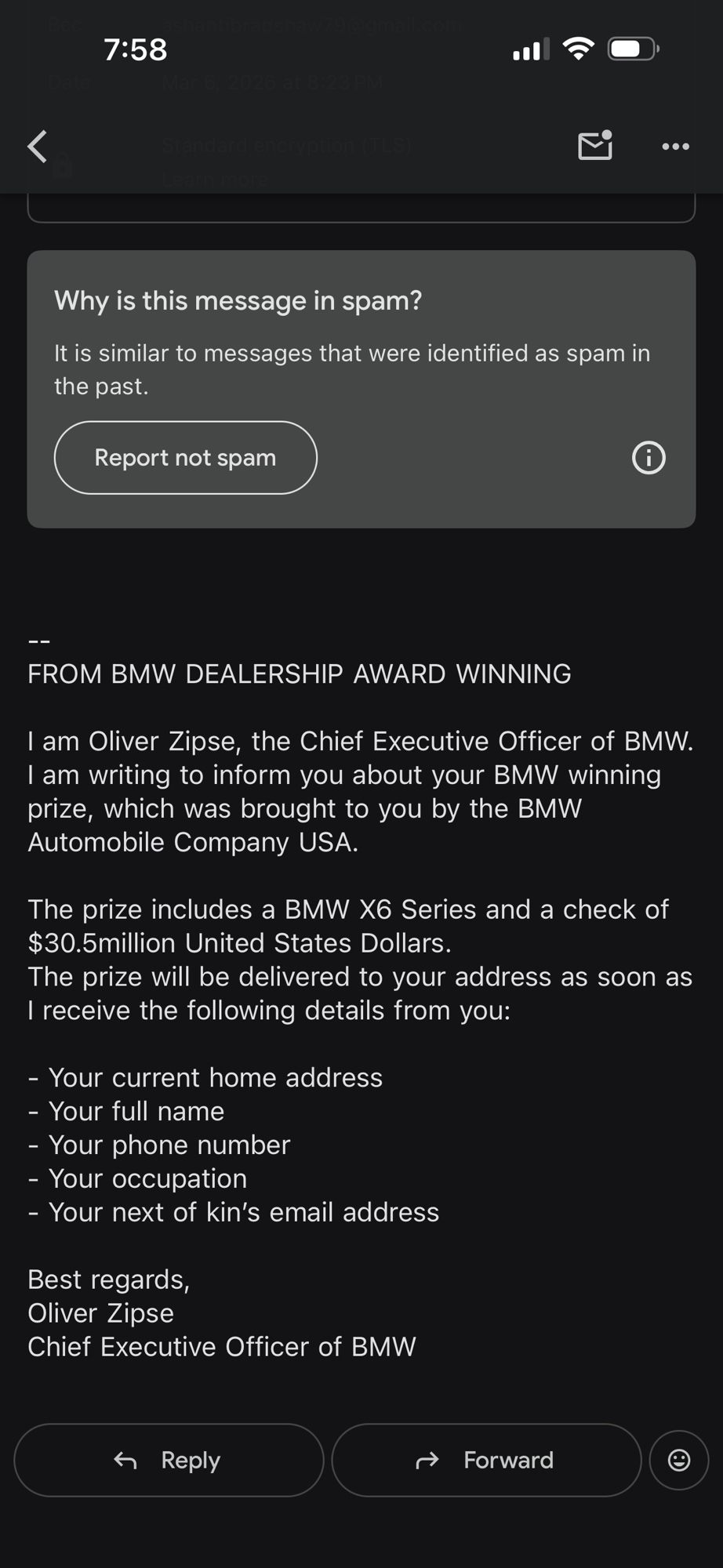The height and width of the screenshot is (1568, 723).
Task: Forward this email message
Action: click(486, 1460)
